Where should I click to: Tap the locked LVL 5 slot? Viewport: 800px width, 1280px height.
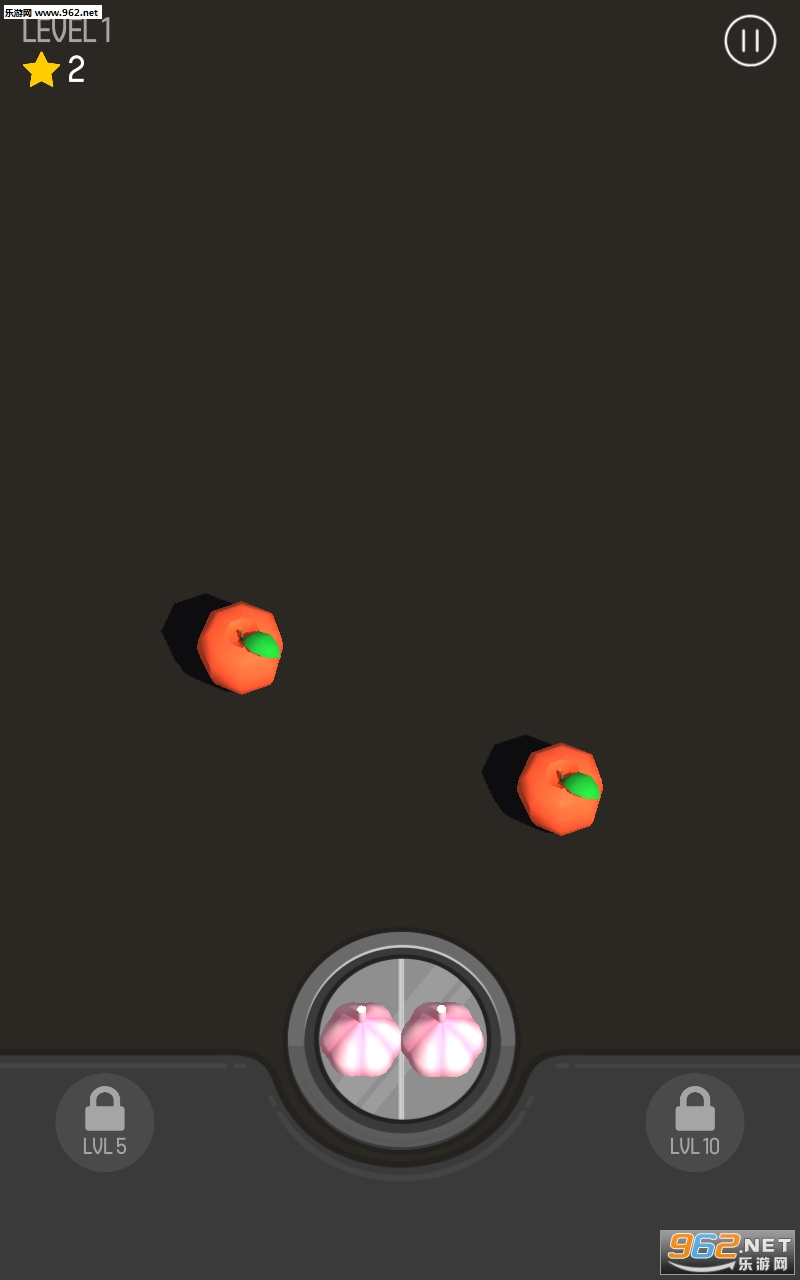tap(105, 1122)
